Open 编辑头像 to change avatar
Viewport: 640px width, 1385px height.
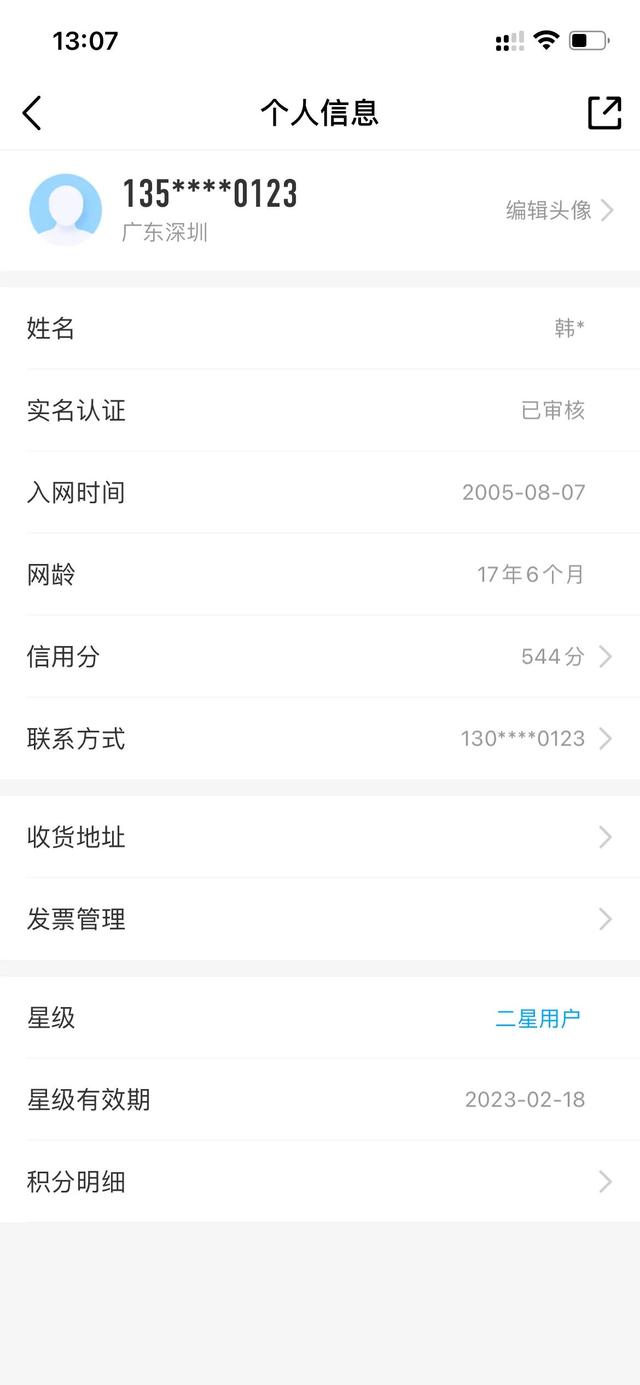click(x=558, y=210)
